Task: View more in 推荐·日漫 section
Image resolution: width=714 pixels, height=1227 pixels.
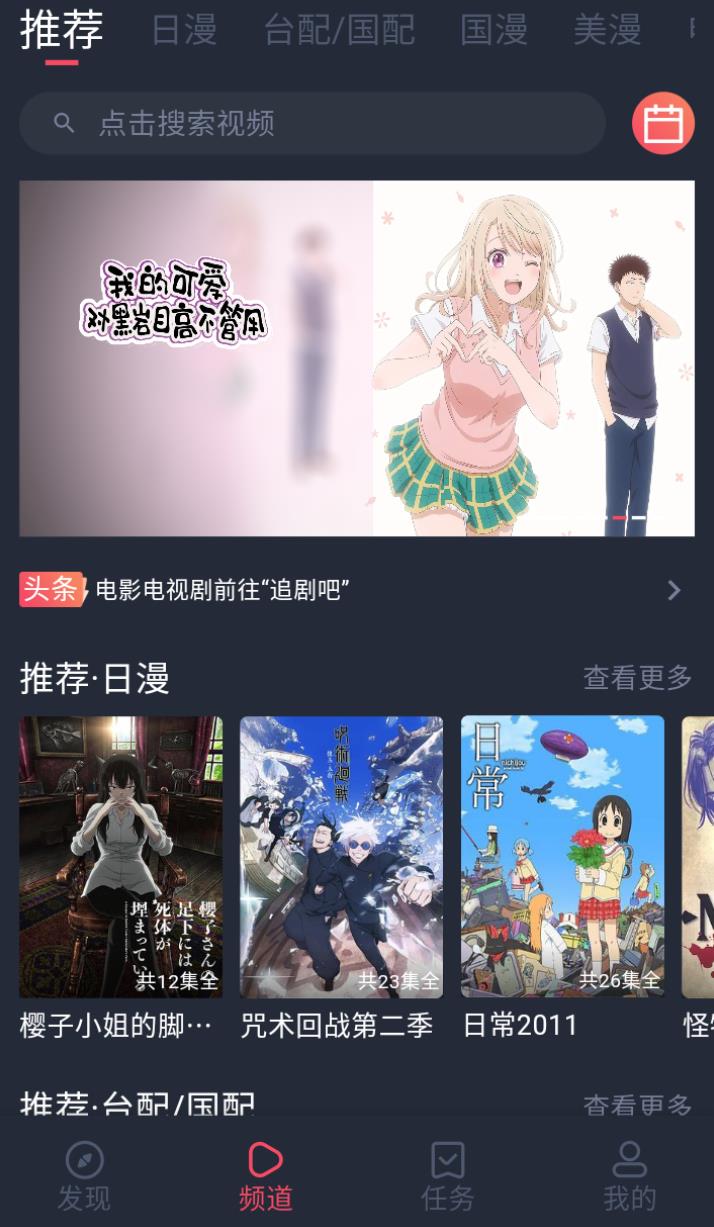Action: click(x=637, y=678)
